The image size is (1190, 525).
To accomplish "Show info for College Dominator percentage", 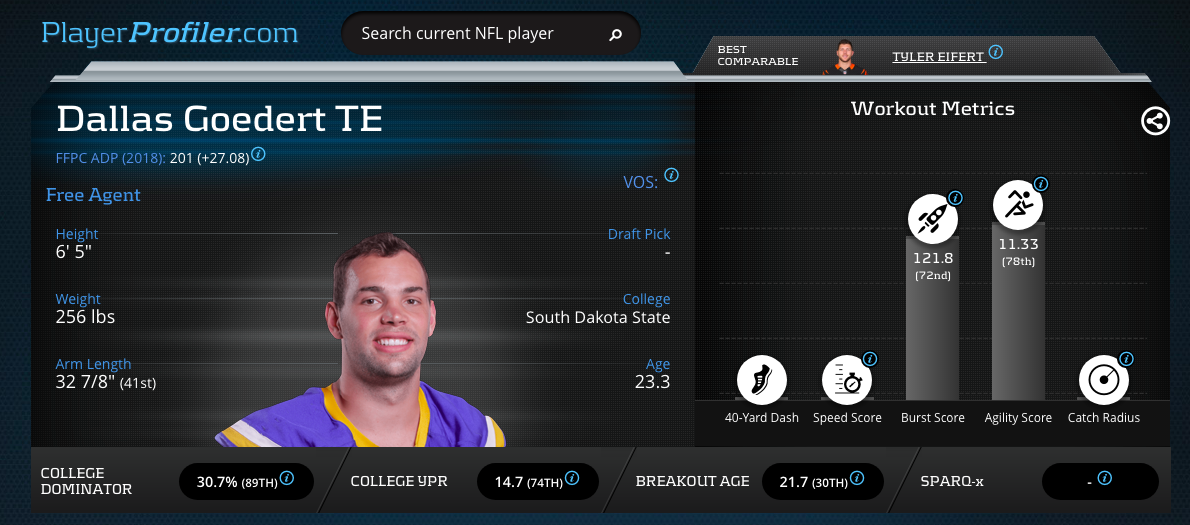I will (x=287, y=479).
